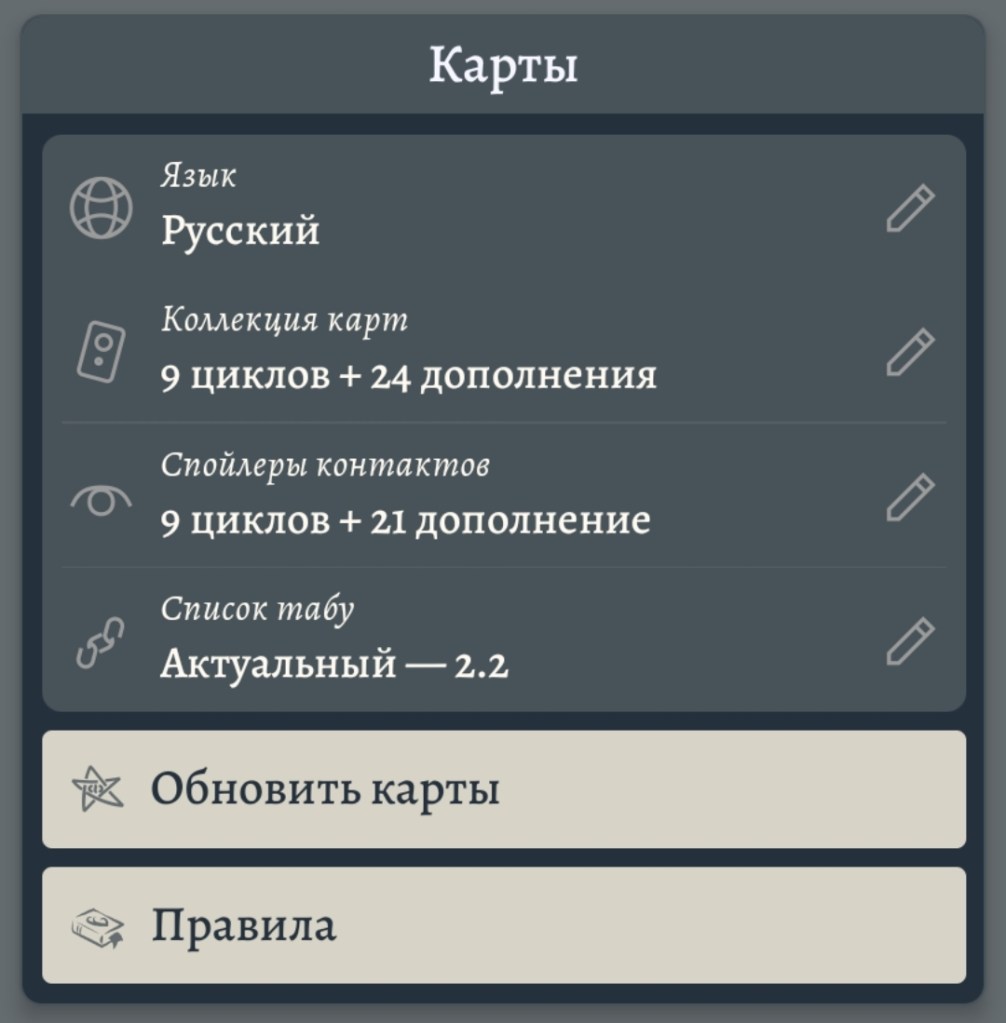
Task: Edit the Язык setting pencil
Action: point(910,208)
